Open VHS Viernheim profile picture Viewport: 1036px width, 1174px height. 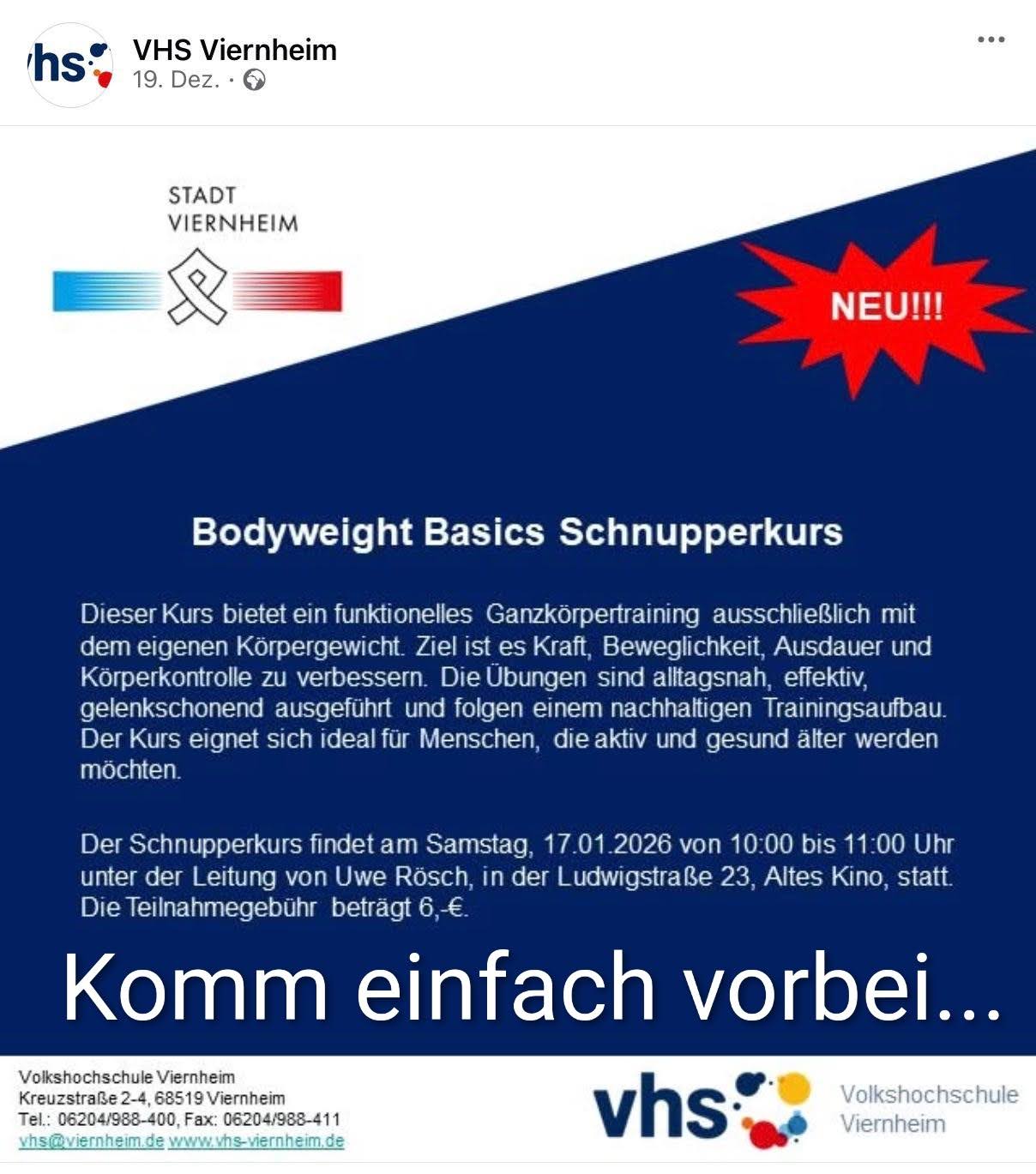tap(70, 65)
